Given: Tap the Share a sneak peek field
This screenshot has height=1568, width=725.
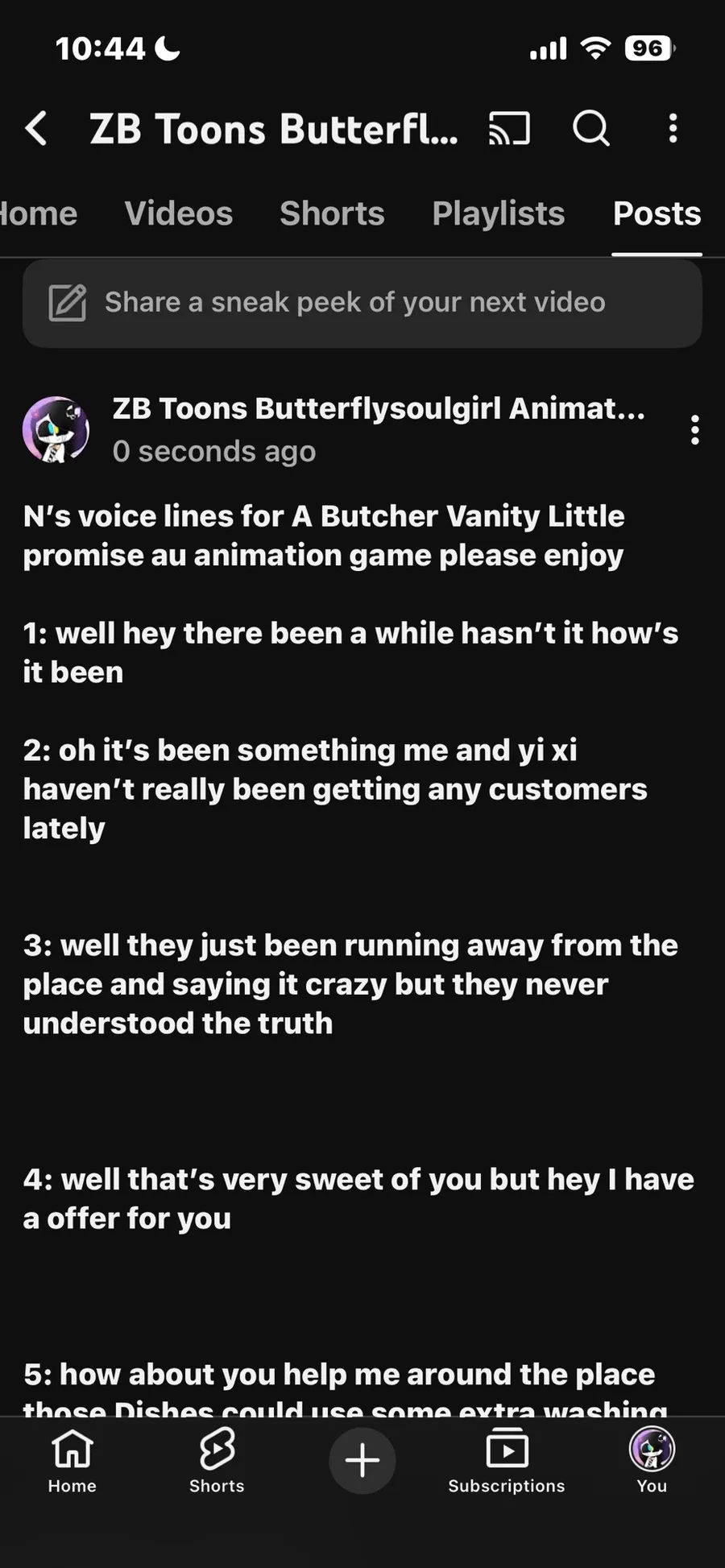Looking at the screenshot, I should [x=362, y=304].
